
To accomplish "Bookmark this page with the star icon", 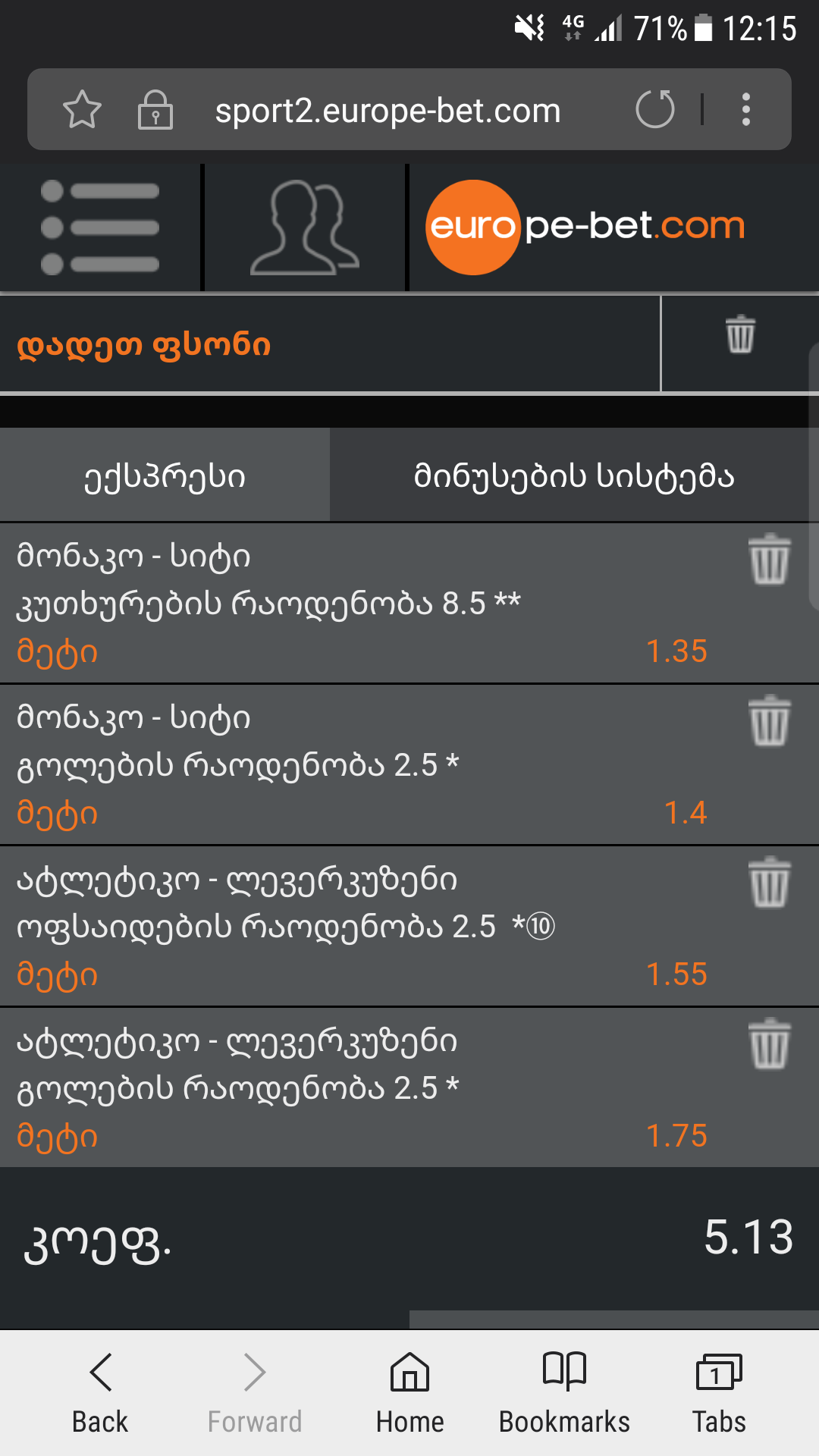I will [82, 110].
